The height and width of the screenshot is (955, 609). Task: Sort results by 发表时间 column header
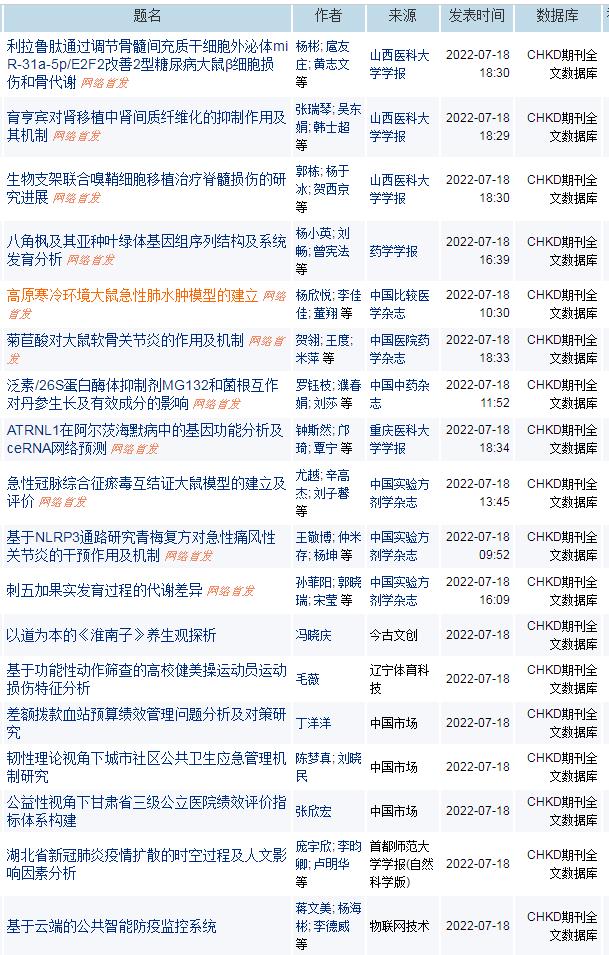476,16
